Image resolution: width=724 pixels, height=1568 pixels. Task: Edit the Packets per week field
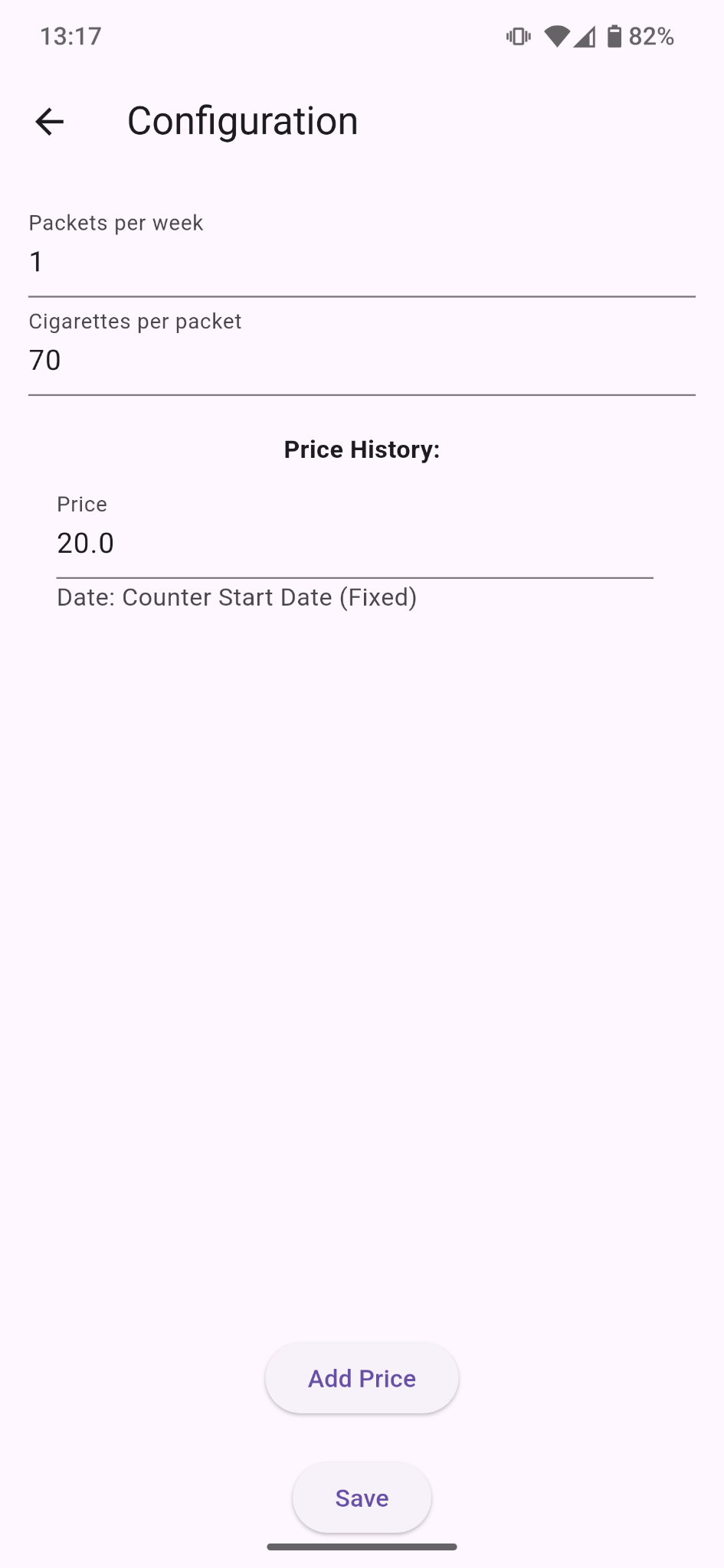tap(362, 261)
